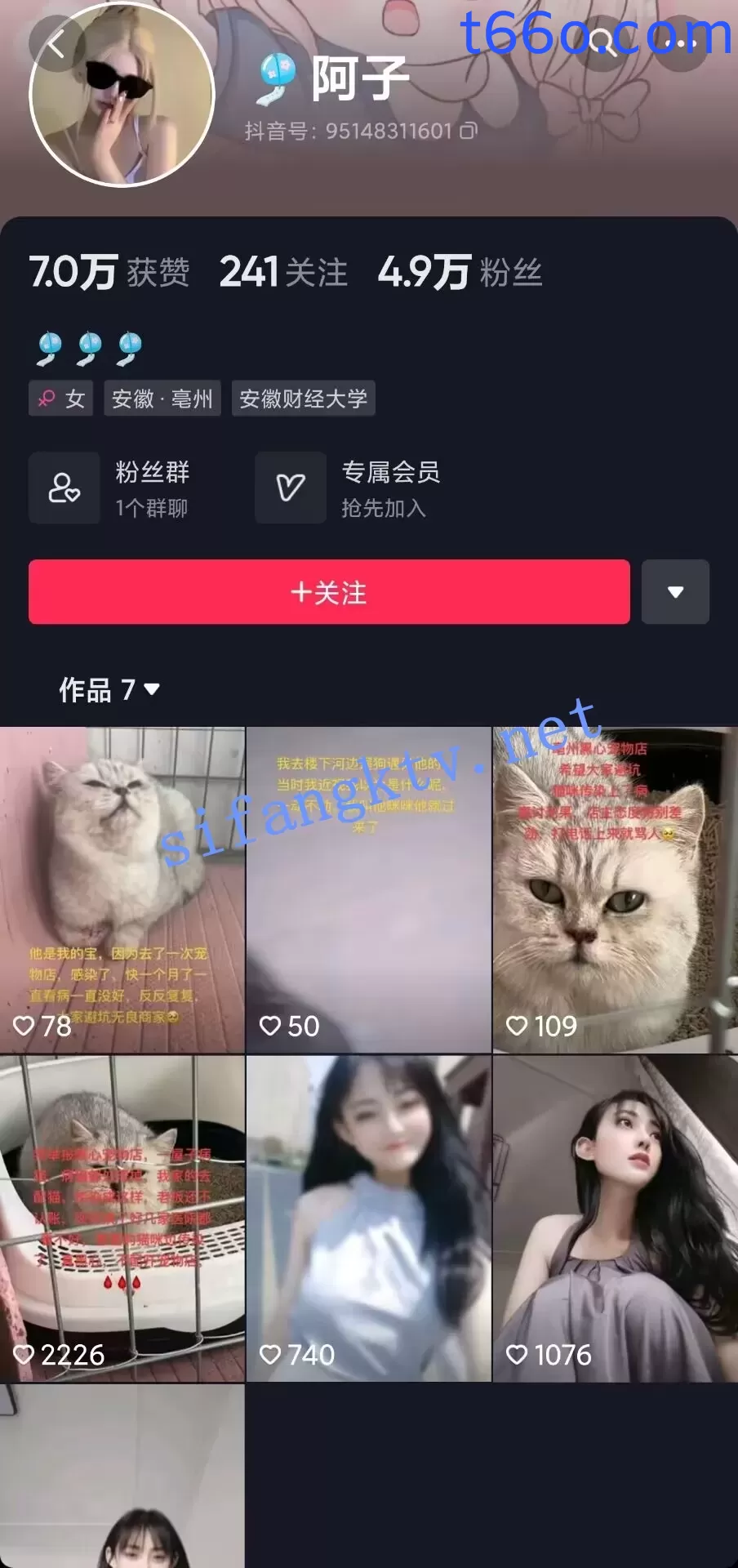This screenshot has width=738, height=1568.
Task: Expand the dropdown arrow beside +关注
Action: click(675, 592)
